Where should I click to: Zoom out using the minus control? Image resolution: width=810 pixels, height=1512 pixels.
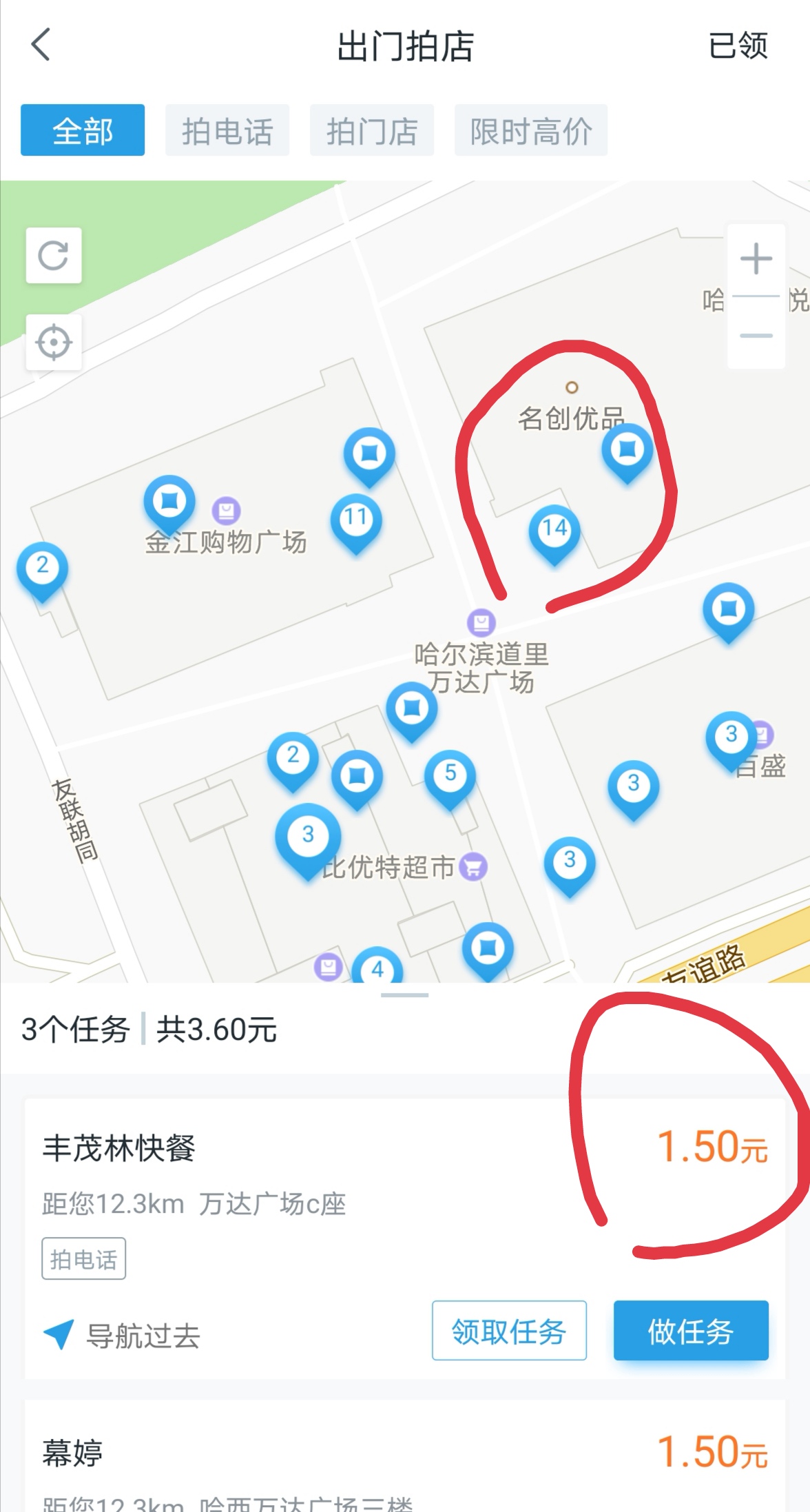[756, 334]
